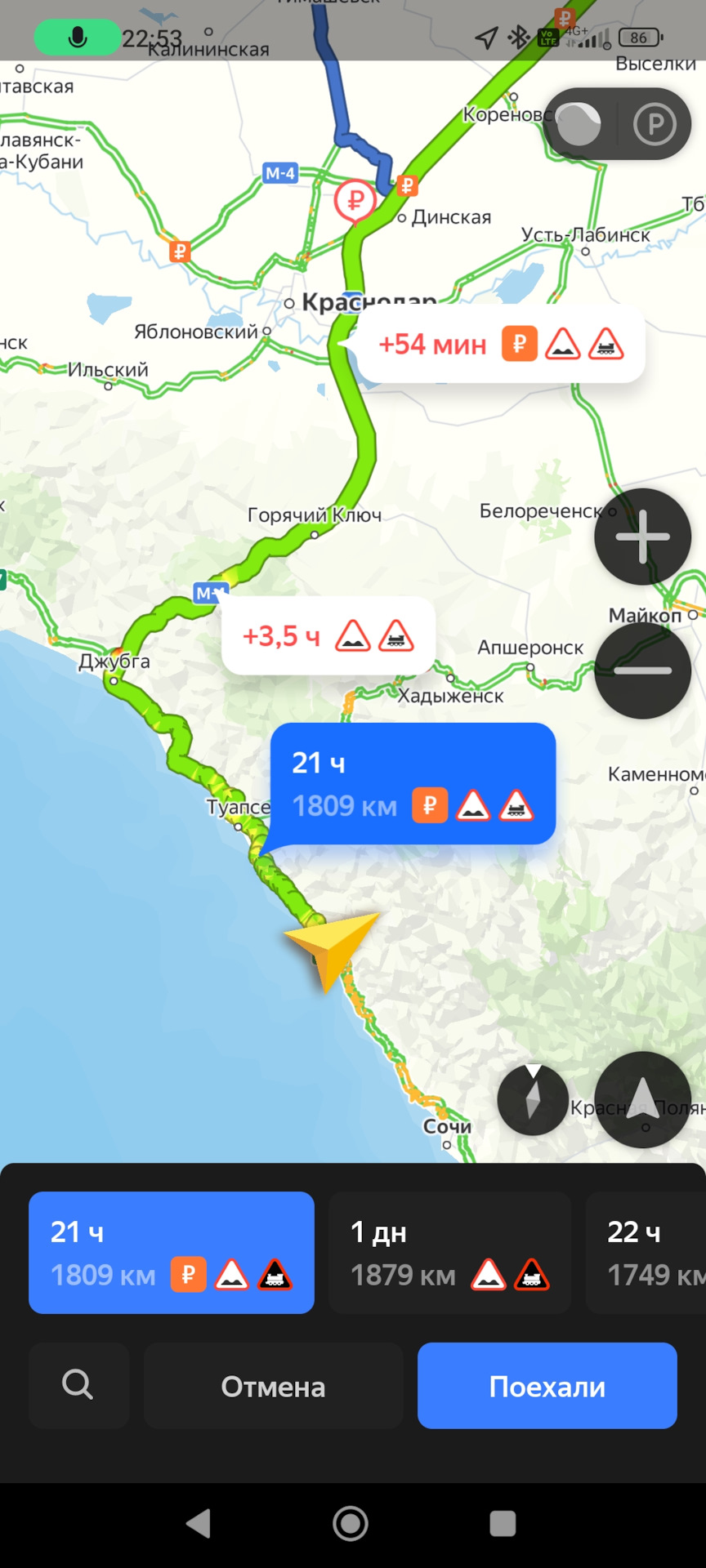Image resolution: width=706 pixels, height=1568 pixels.
Task: Reset map orientation with the compass
Action: click(533, 1099)
